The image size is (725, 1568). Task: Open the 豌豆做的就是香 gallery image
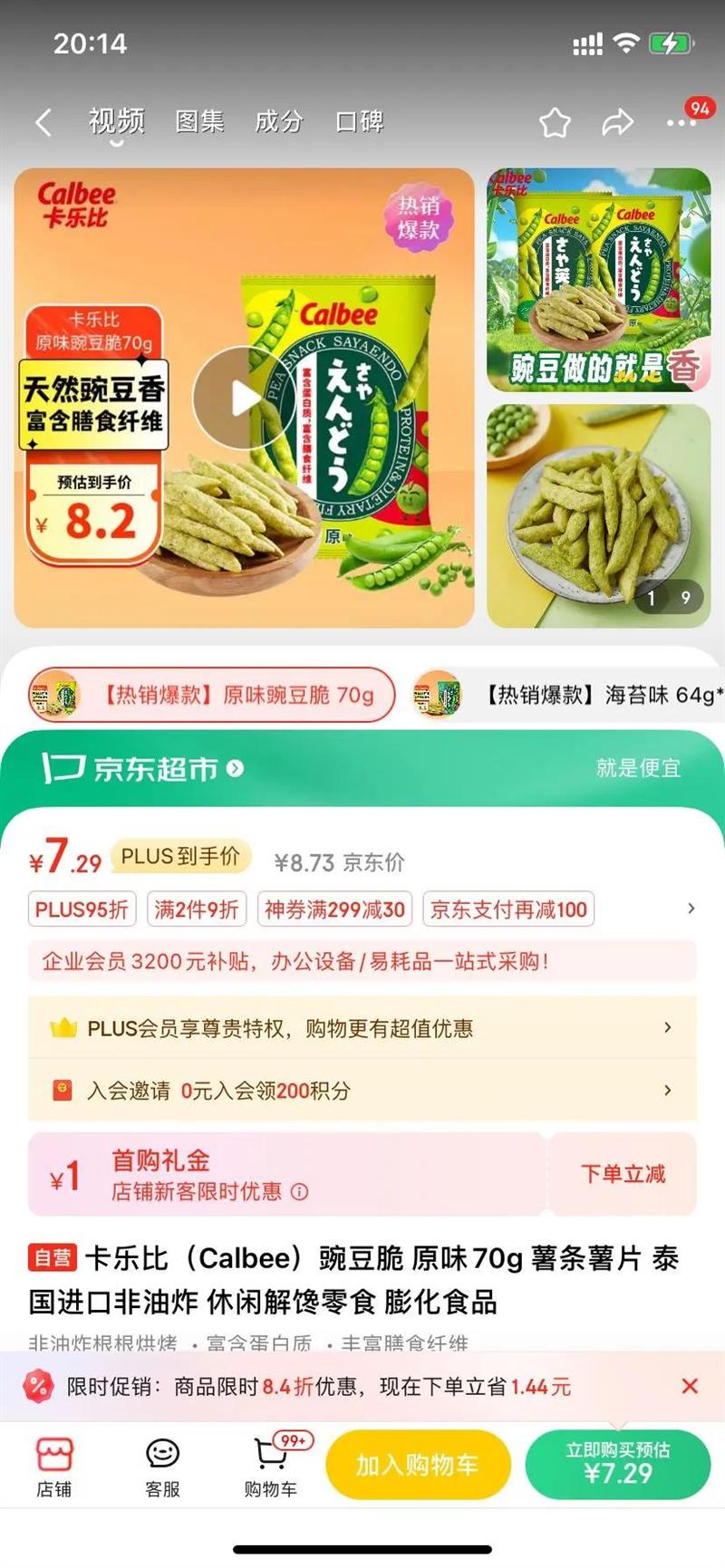coord(599,280)
